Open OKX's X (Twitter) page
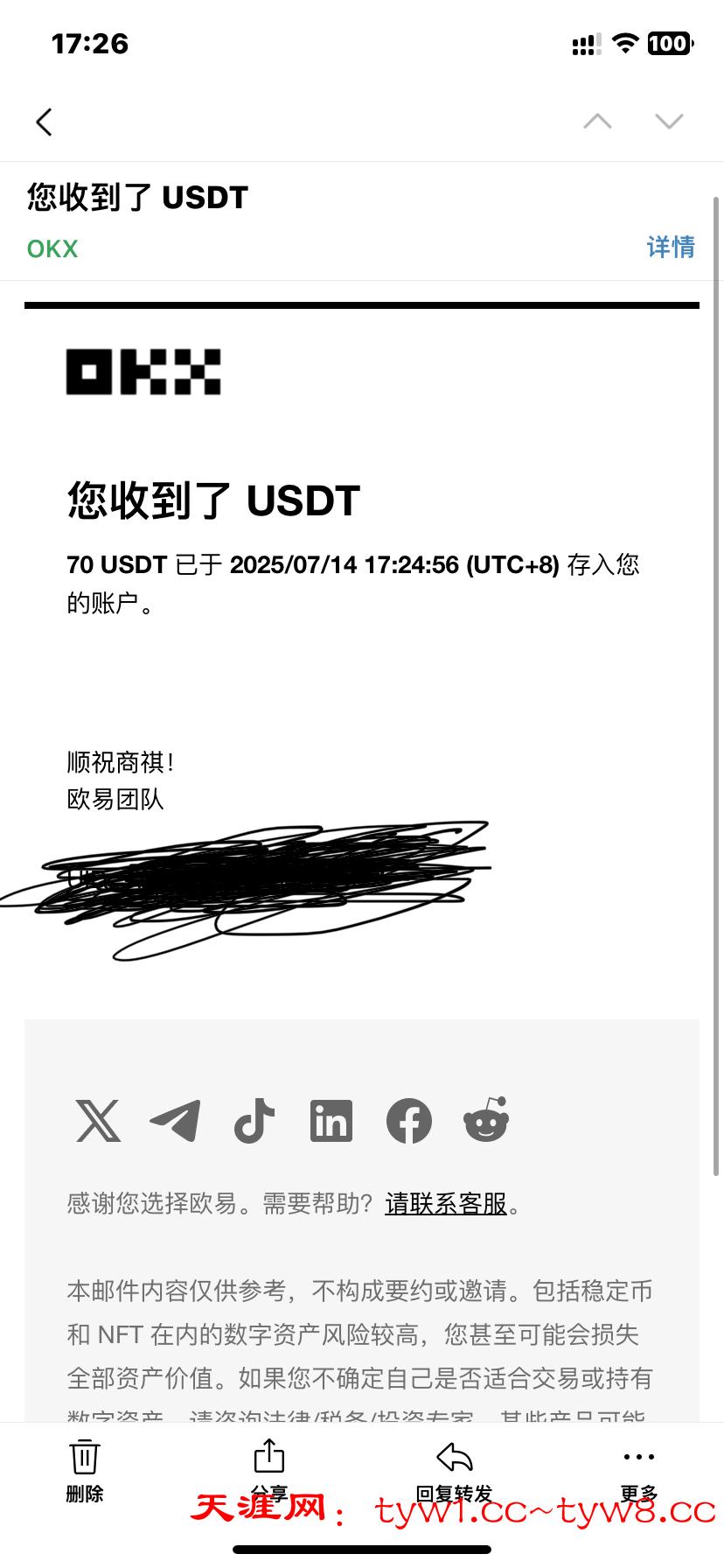 tap(98, 1121)
